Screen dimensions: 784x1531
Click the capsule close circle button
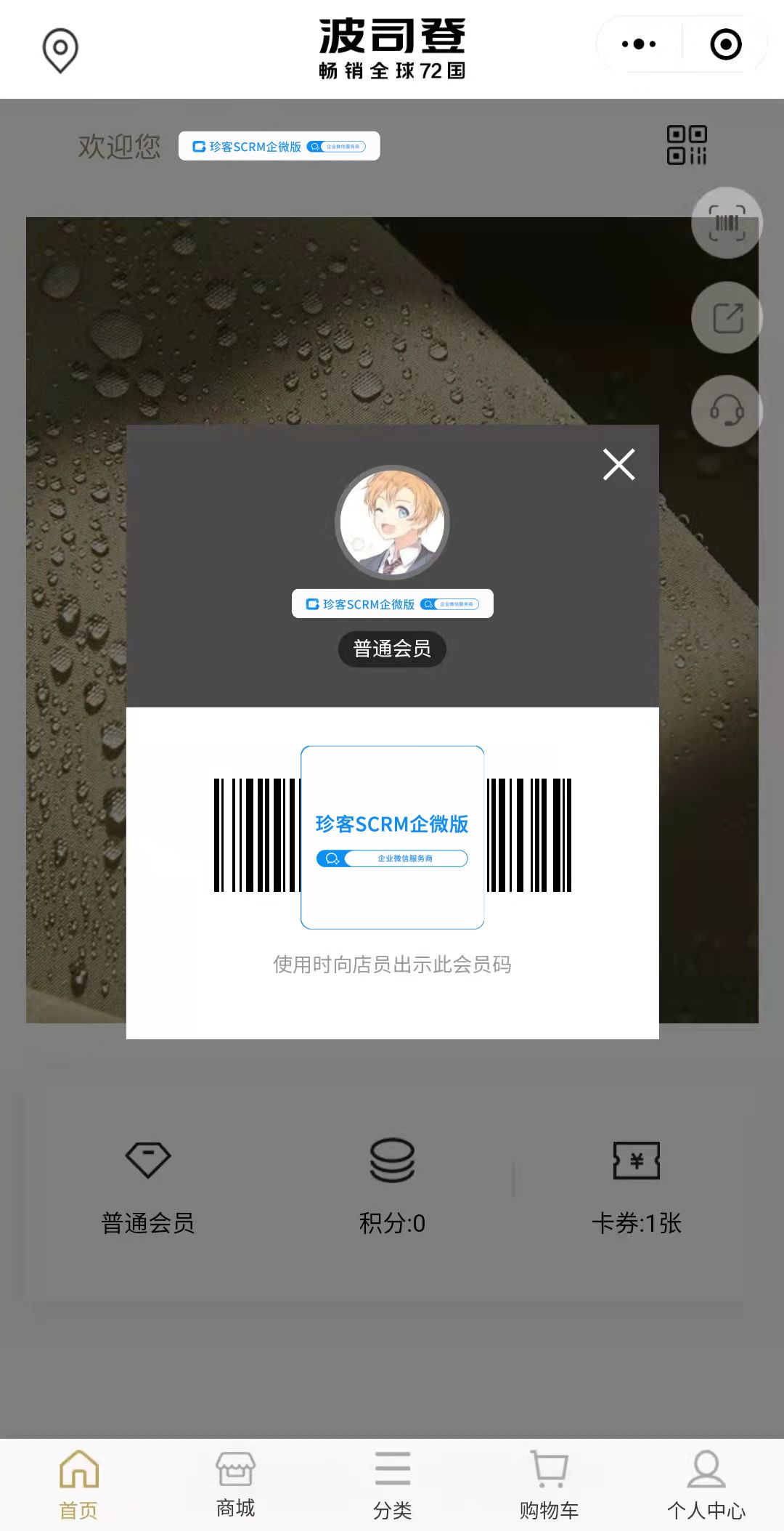(x=725, y=44)
